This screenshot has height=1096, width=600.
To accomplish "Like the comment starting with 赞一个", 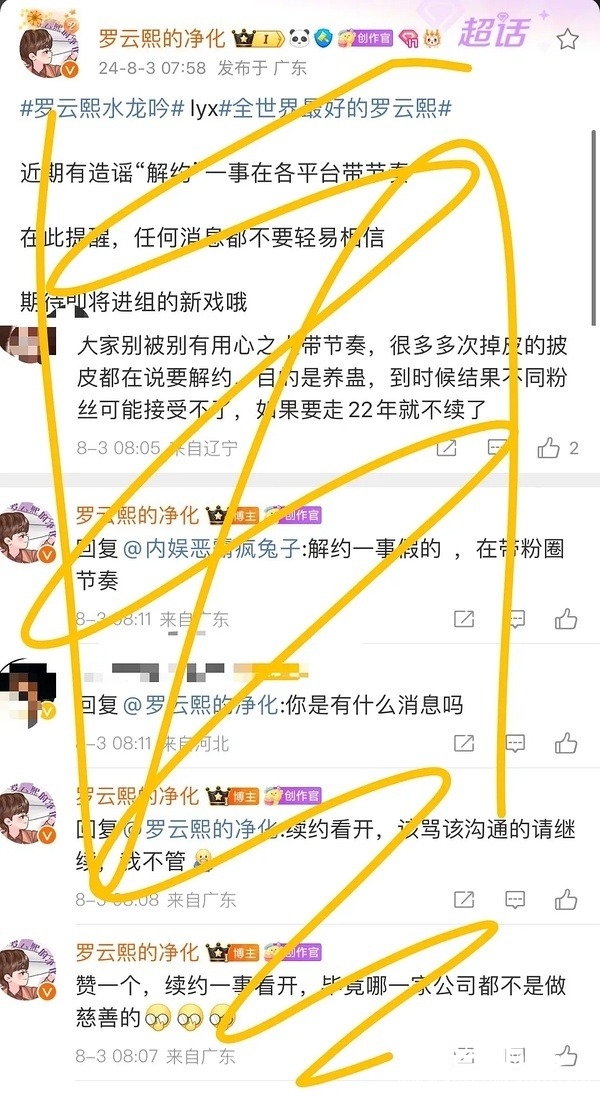I will (566, 1054).
